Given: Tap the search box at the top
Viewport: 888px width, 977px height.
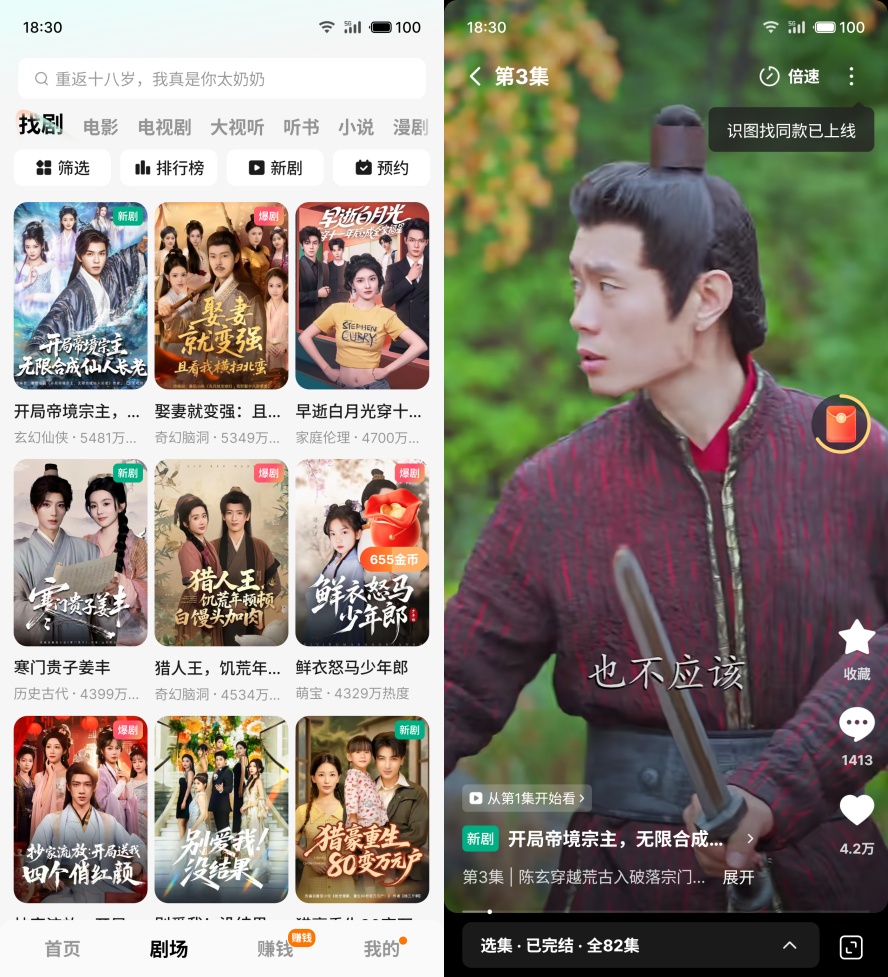Looking at the screenshot, I should click(x=222, y=78).
